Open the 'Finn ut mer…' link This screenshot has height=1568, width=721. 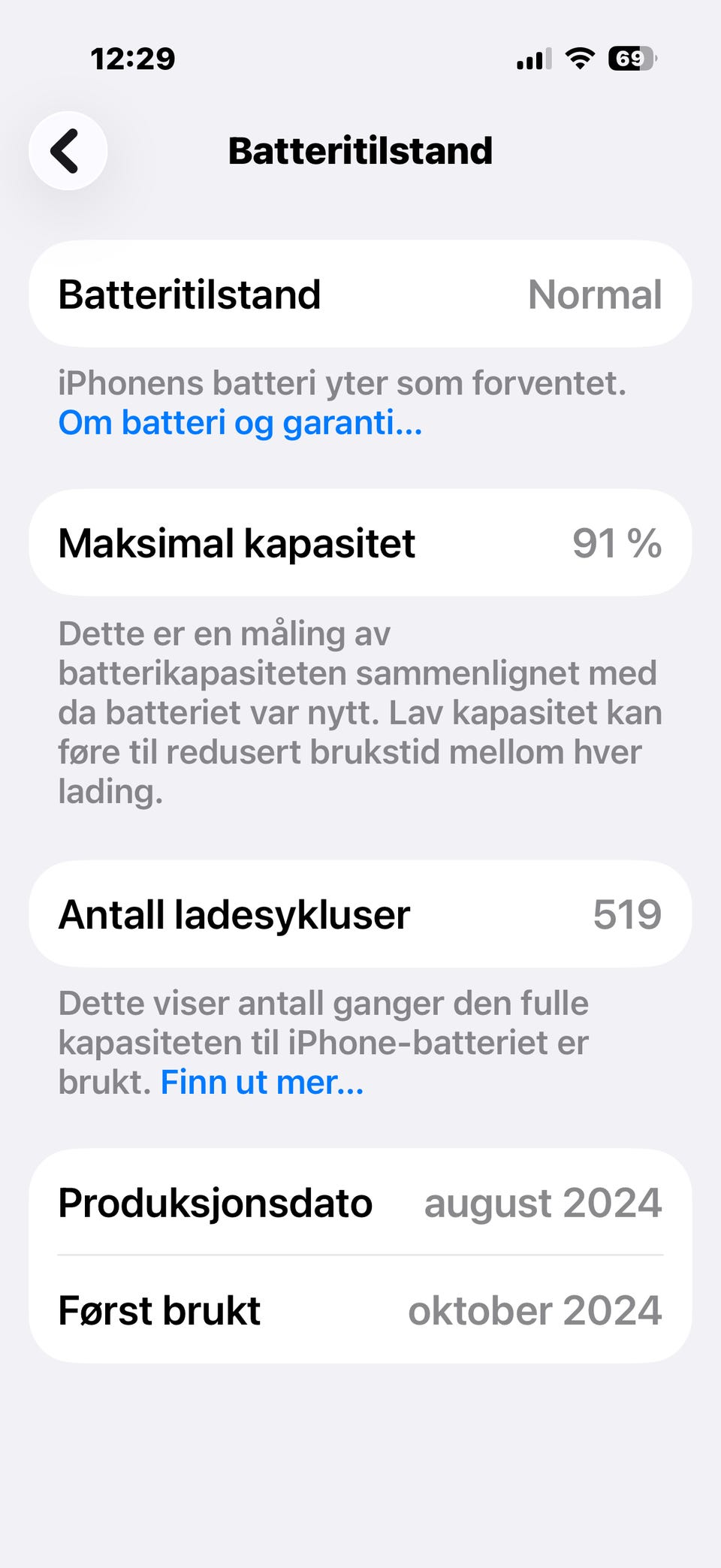262,1083
